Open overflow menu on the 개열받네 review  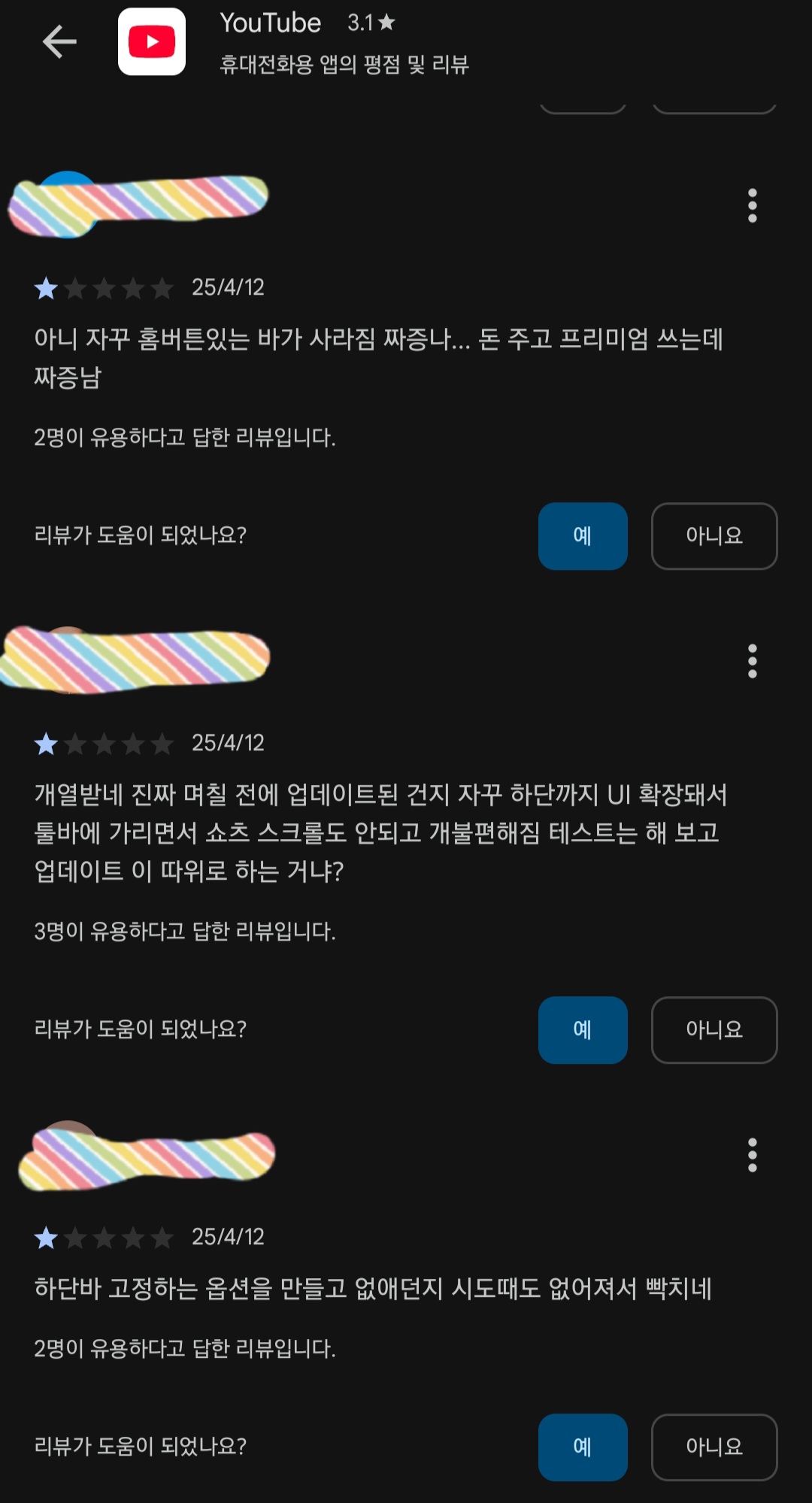coord(752,661)
